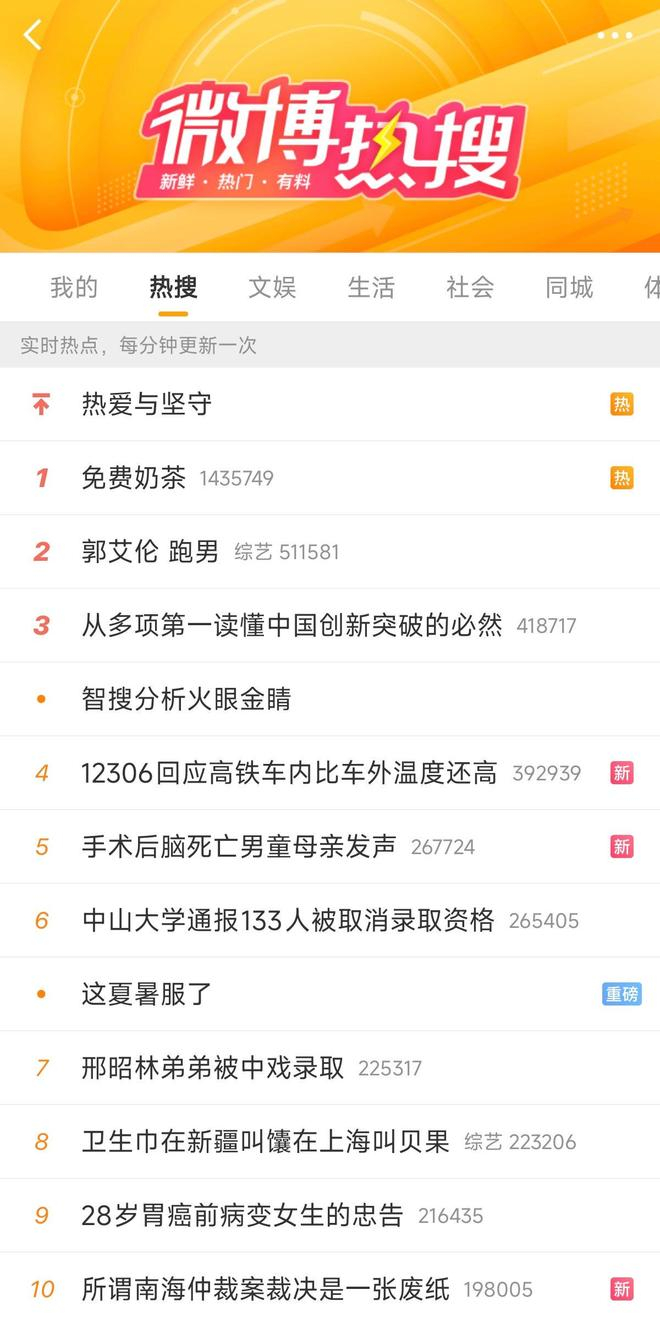The image size is (660, 1317).
Task: Go back using the top arrow
Action: [33, 35]
